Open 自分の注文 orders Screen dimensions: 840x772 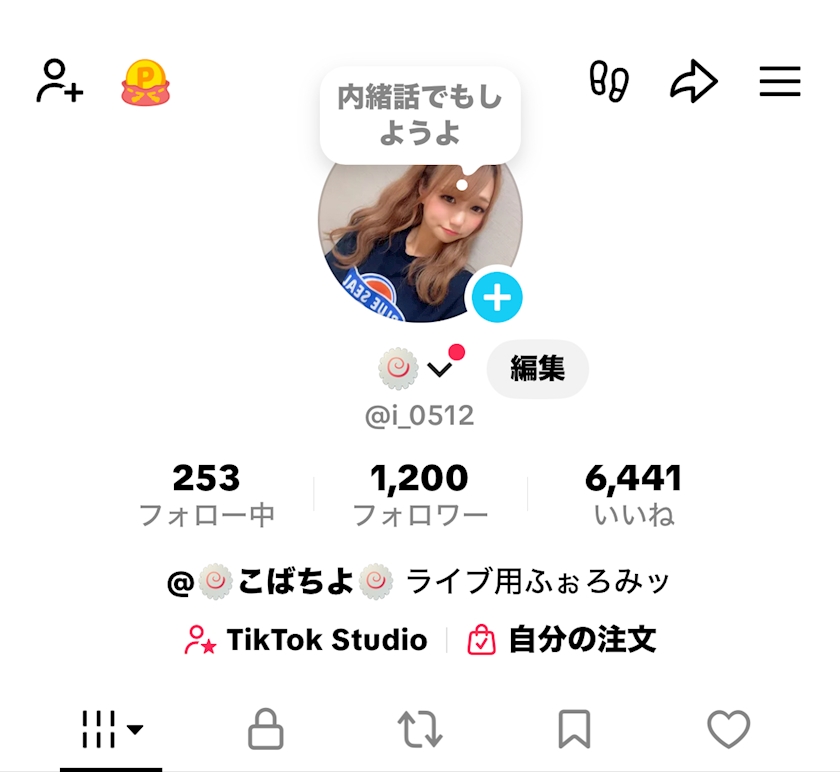pos(562,640)
